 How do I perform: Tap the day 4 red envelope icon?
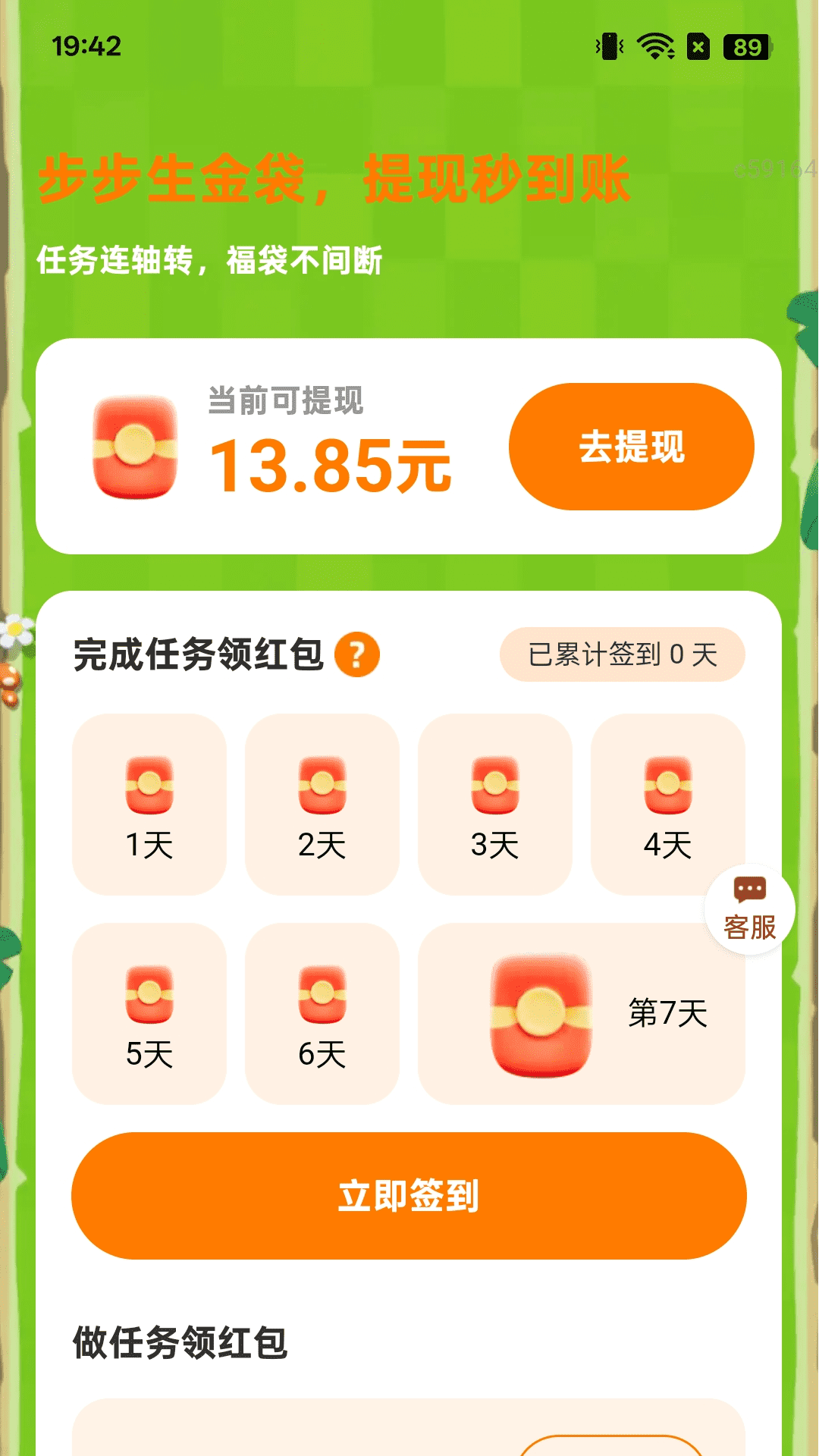point(667,786)
